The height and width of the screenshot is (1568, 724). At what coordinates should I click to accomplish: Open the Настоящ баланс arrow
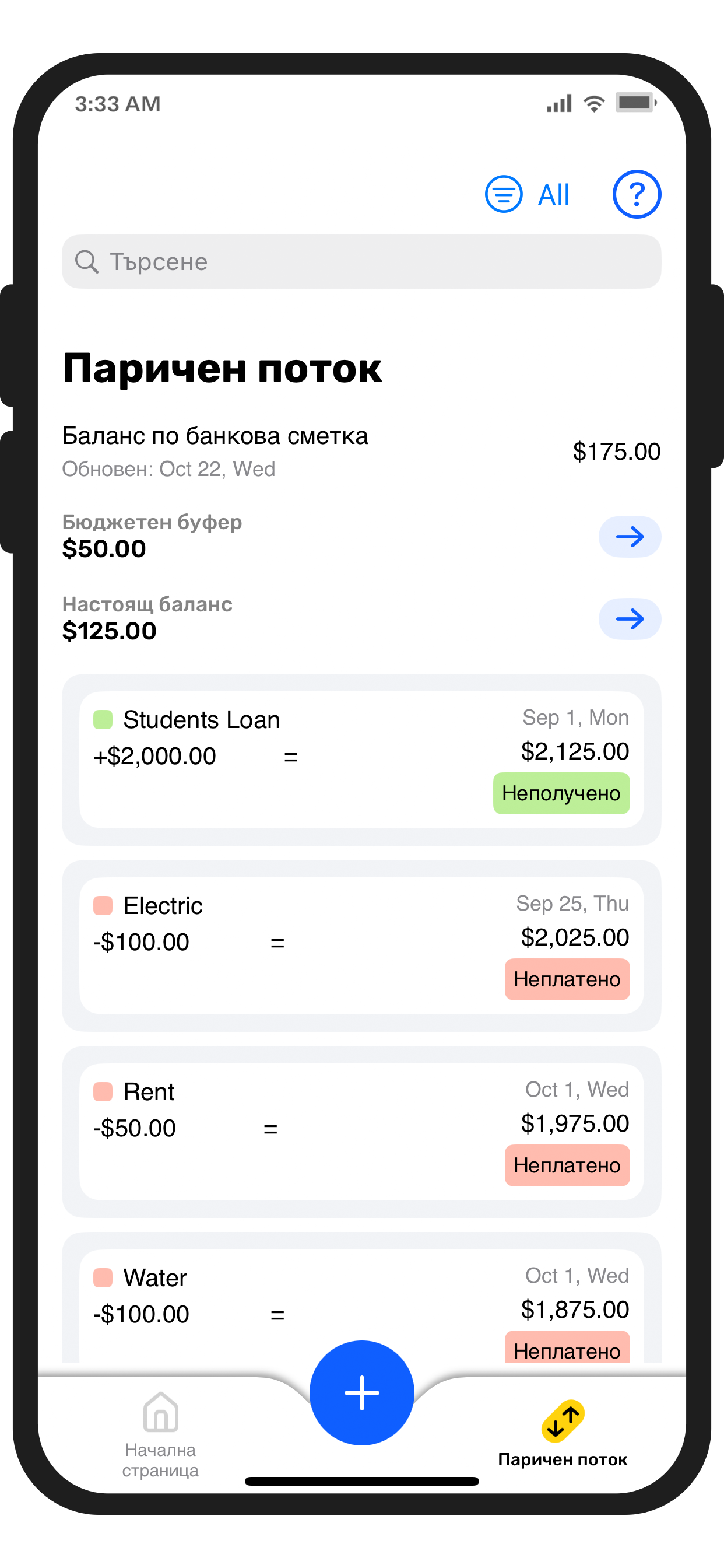[629, 619]
